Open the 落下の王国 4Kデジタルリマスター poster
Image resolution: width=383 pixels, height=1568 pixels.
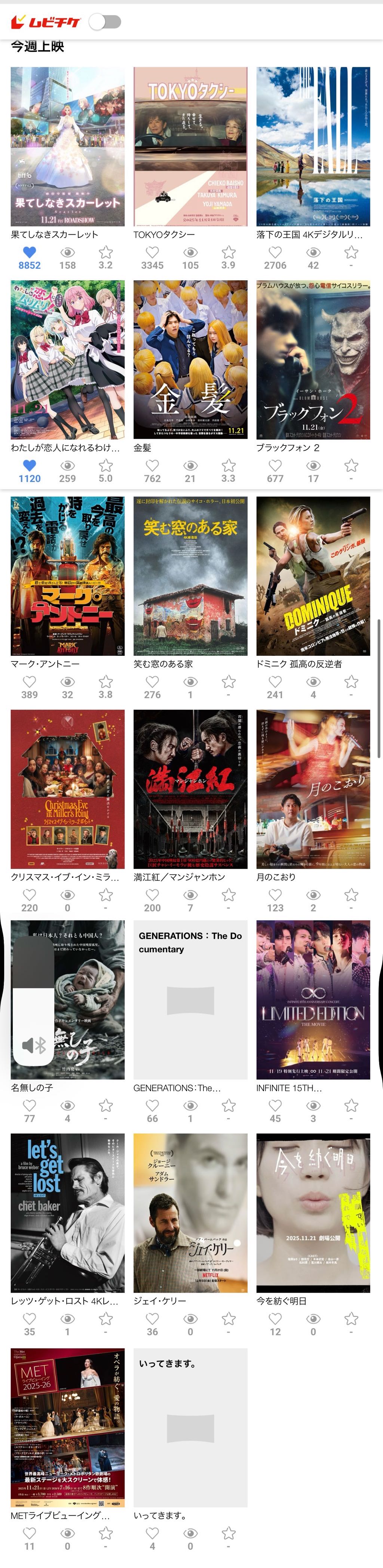[x=313, y=146]
